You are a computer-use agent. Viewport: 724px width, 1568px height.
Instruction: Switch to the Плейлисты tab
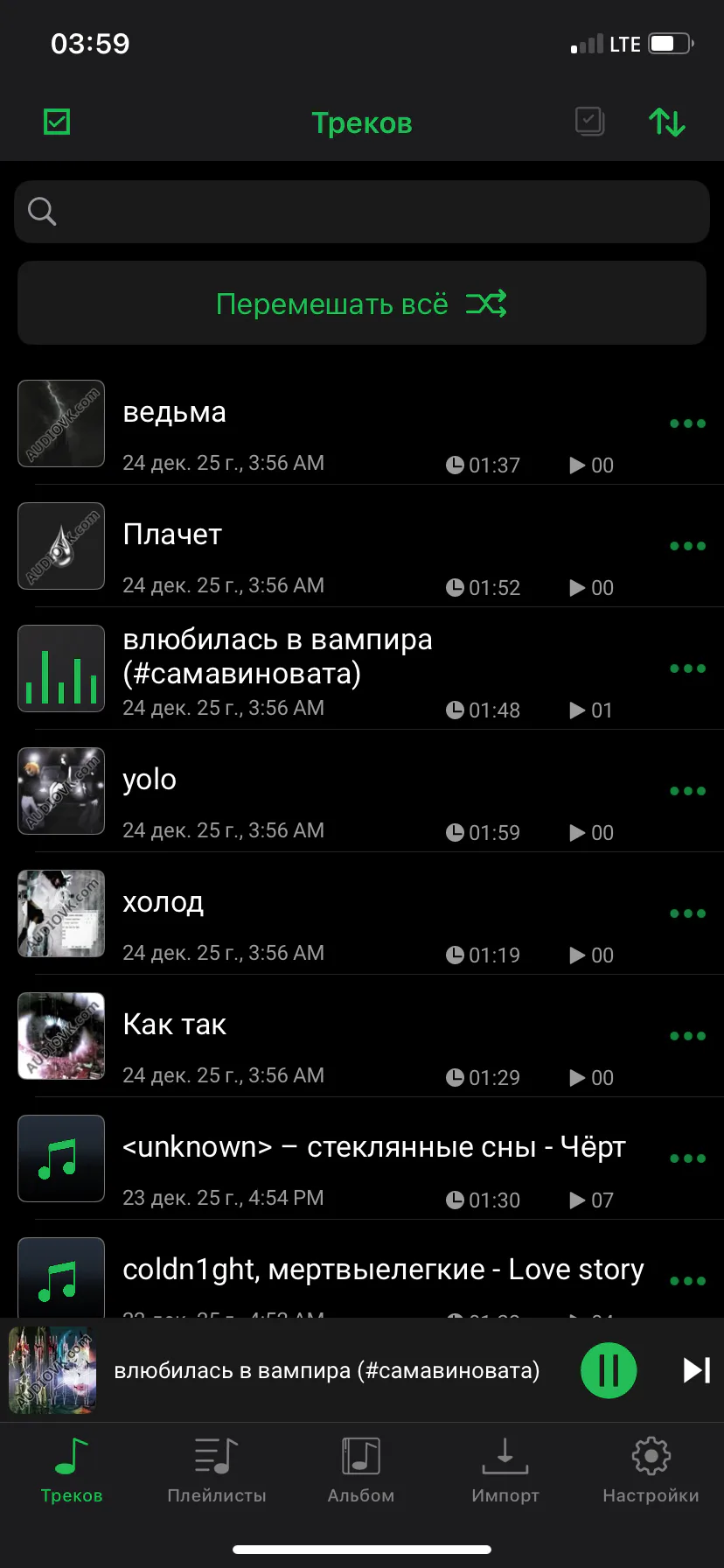pyautogui.click(x=217, y=1470)
